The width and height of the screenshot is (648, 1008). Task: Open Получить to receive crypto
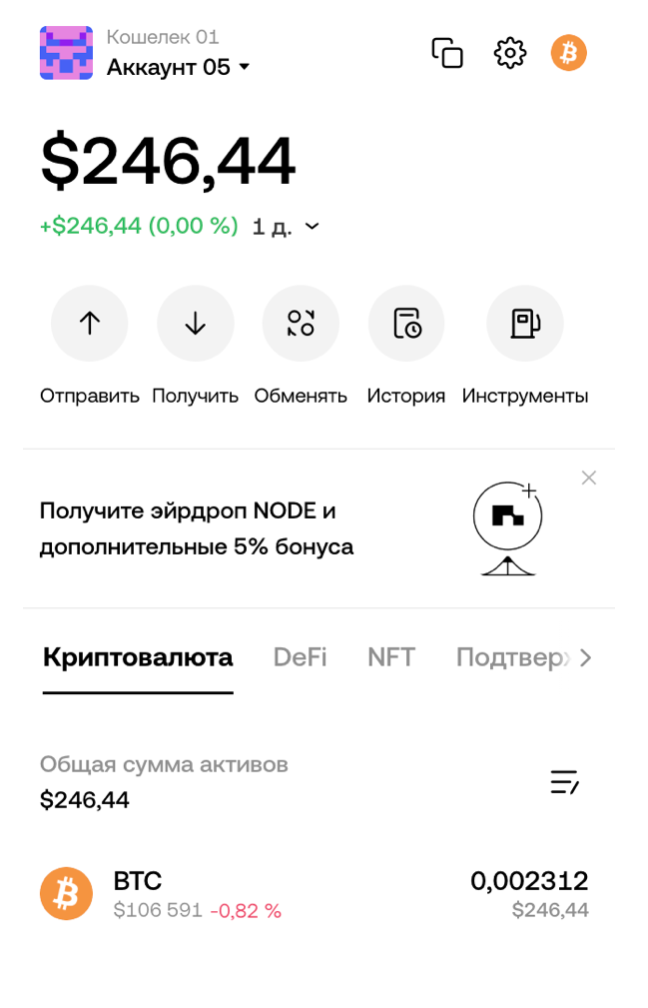pyautogui.click(x=195, y=324)
